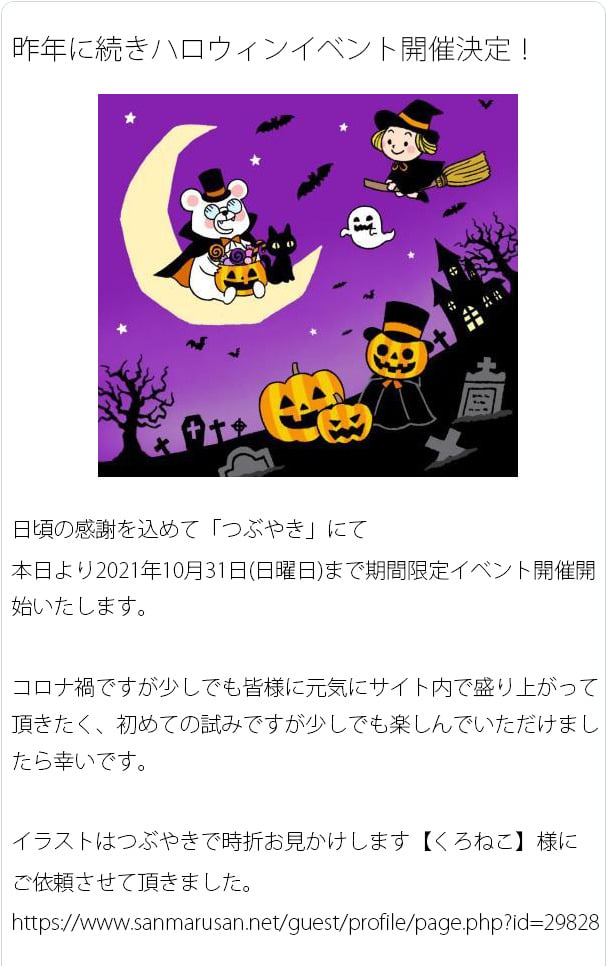Open the sanmarusan.net profile page URL
This screenshot has height=966, width=609.
pyautogui.click(x=305, y=921)
